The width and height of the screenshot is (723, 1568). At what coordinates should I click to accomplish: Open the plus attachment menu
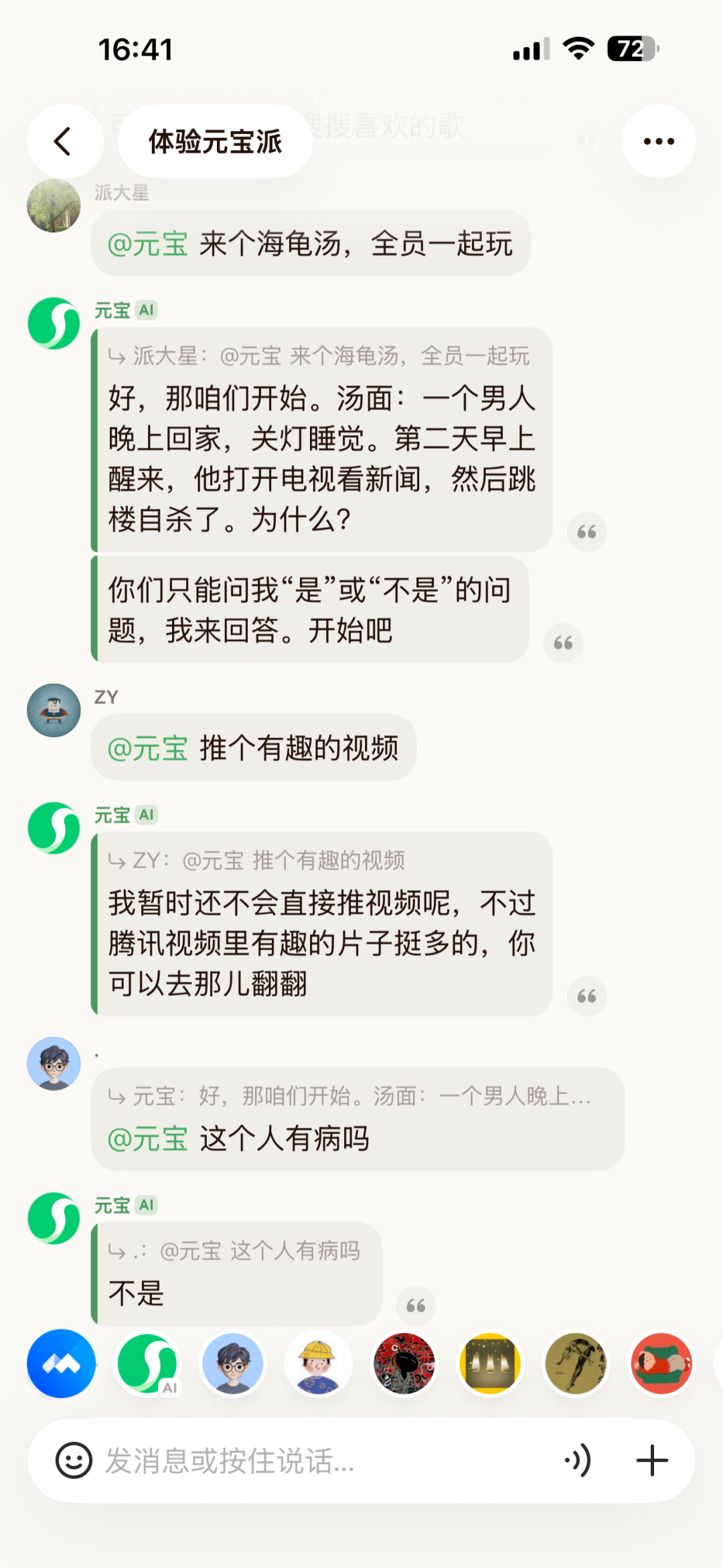(652, 1460)
